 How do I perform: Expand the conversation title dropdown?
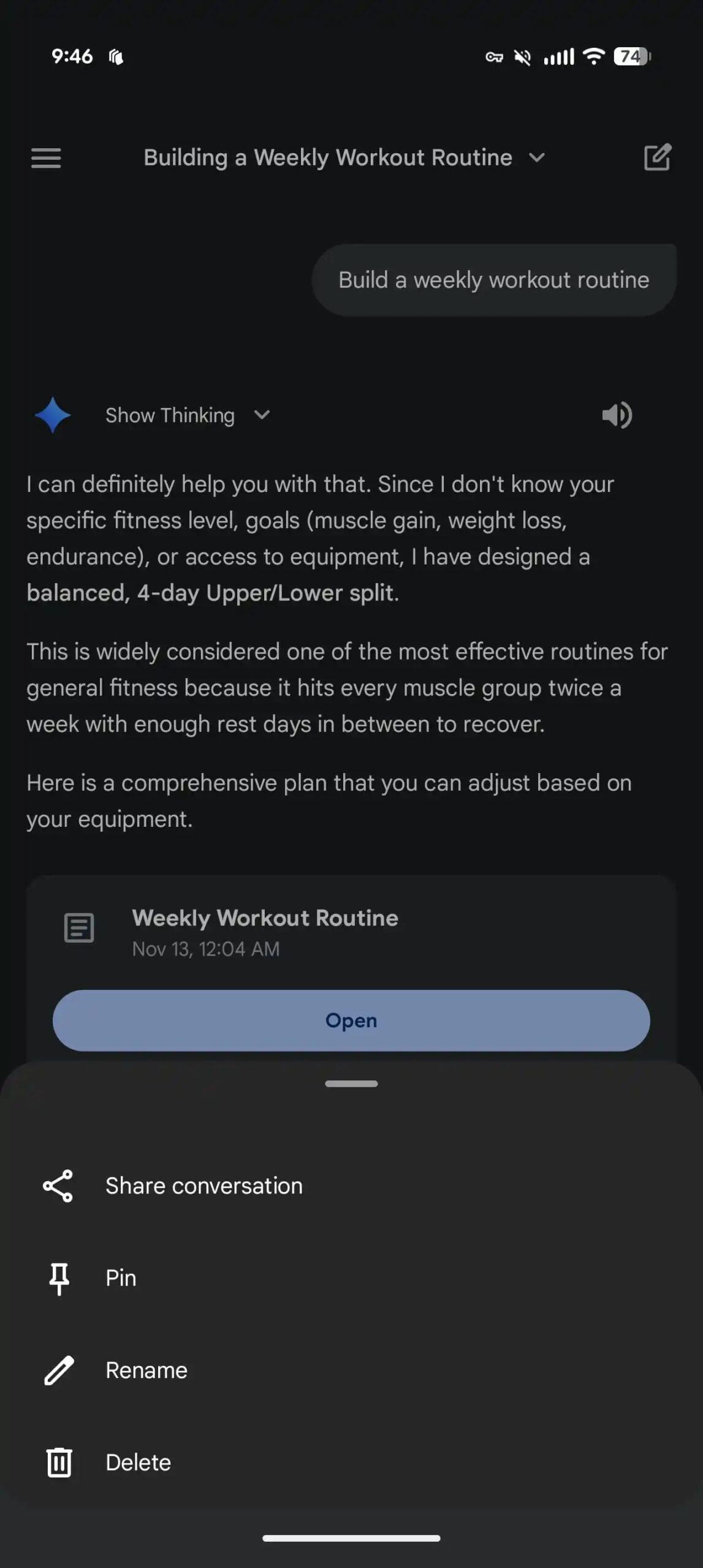pos(536,158)
